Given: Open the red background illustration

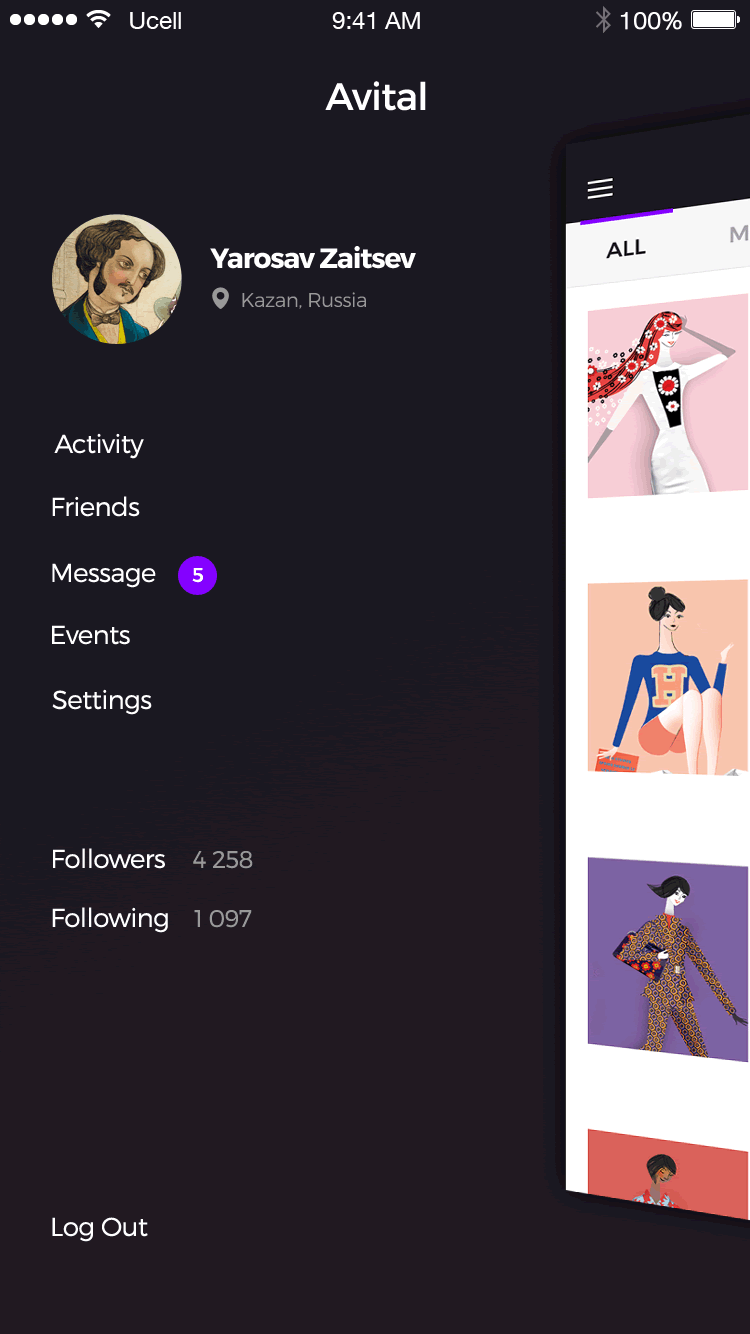Looking at the screenshot, I should click(667, 1170).
